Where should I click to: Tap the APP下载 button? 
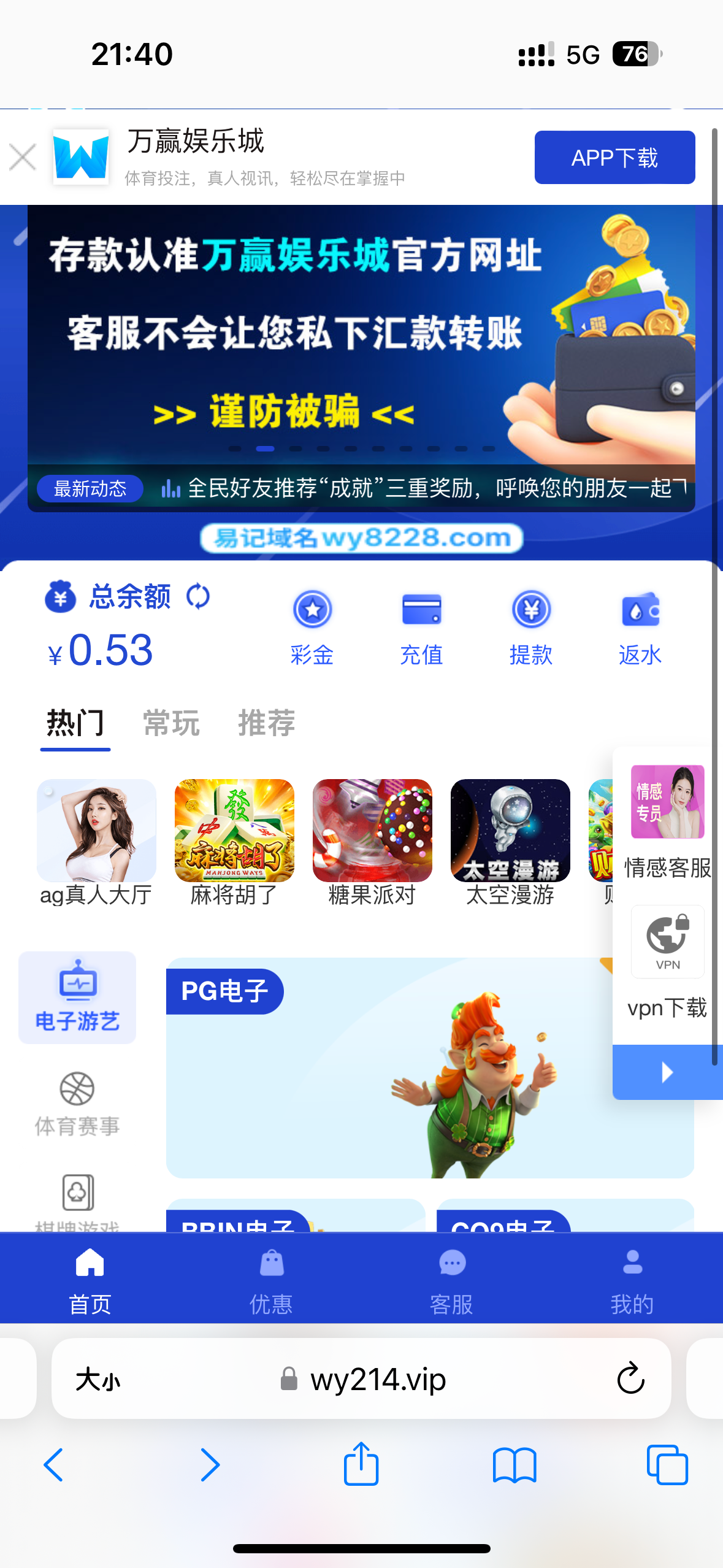pyautogui.click(x=614, y=158)
